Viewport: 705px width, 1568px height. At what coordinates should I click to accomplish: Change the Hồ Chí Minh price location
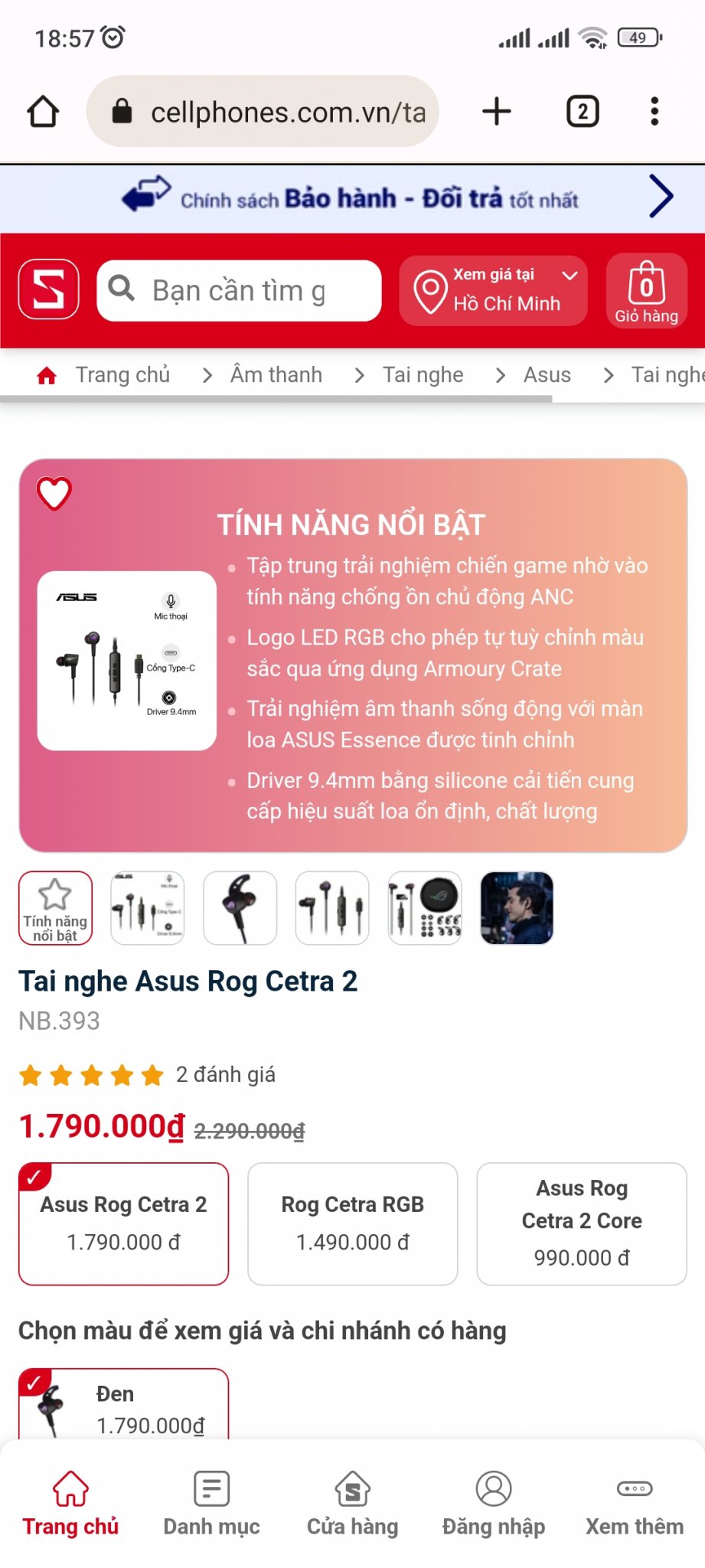493,290
